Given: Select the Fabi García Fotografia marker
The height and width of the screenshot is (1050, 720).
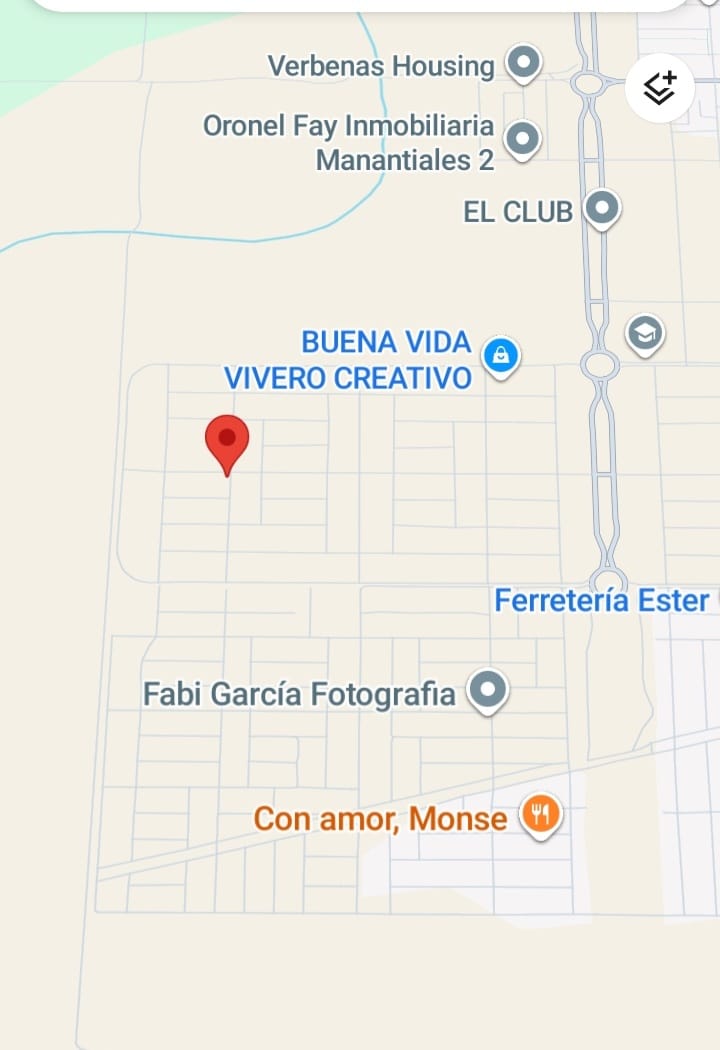Looking at the screenshot, I should click(x=488, y=690).
